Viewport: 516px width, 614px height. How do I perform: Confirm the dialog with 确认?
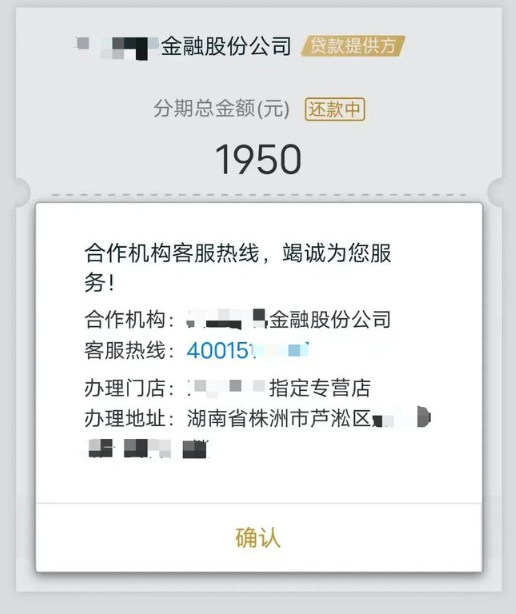tap(258, 537)
